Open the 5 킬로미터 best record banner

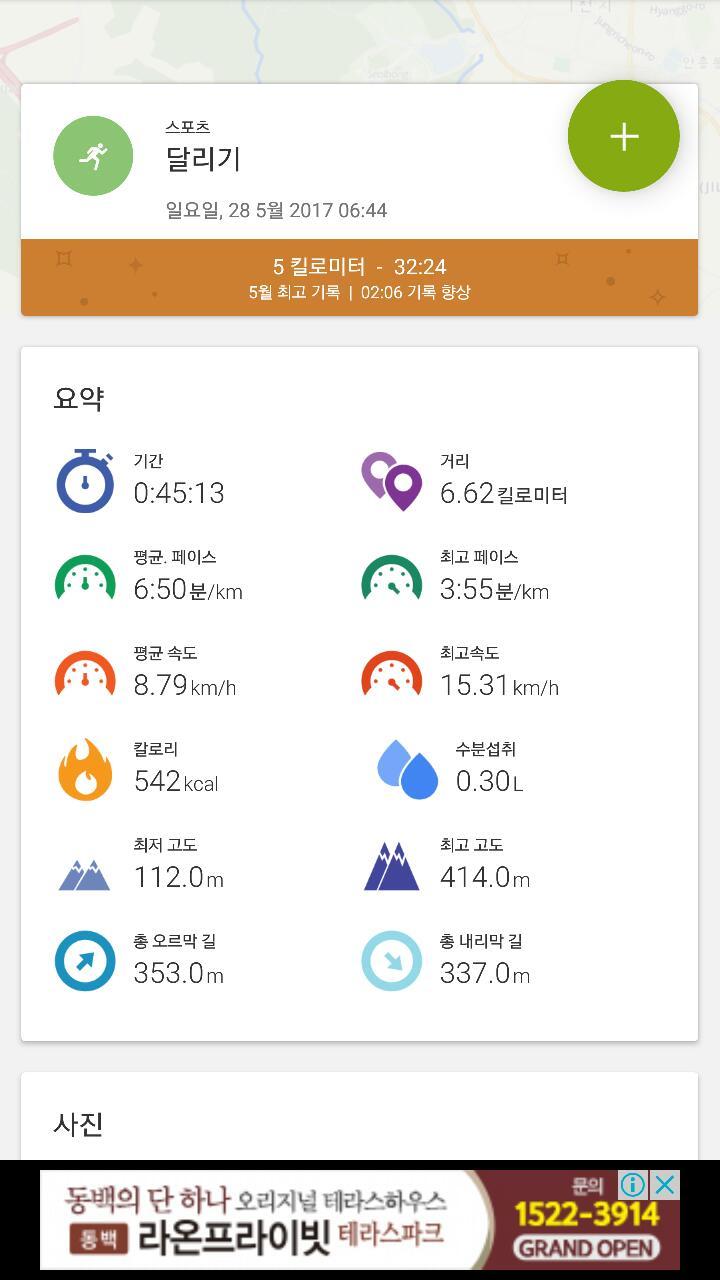point(359,278)
